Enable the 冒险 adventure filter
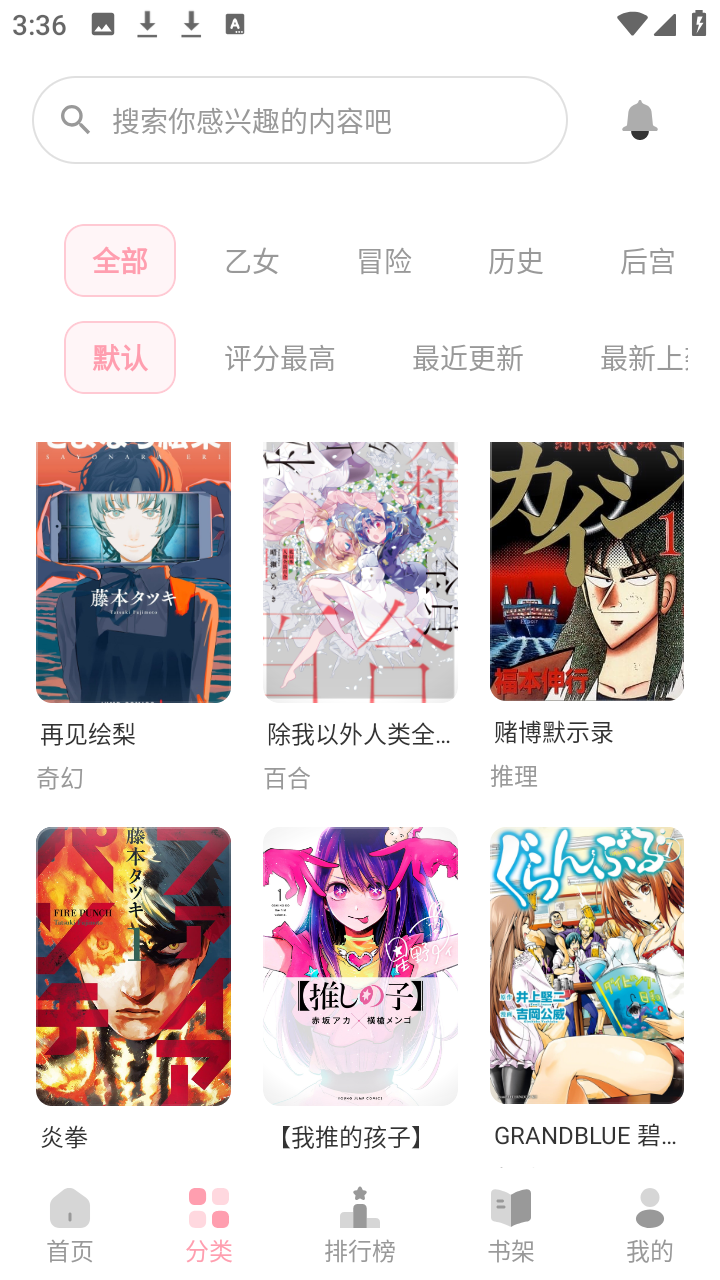This screenshot has height=1280, width=720. 384,261
